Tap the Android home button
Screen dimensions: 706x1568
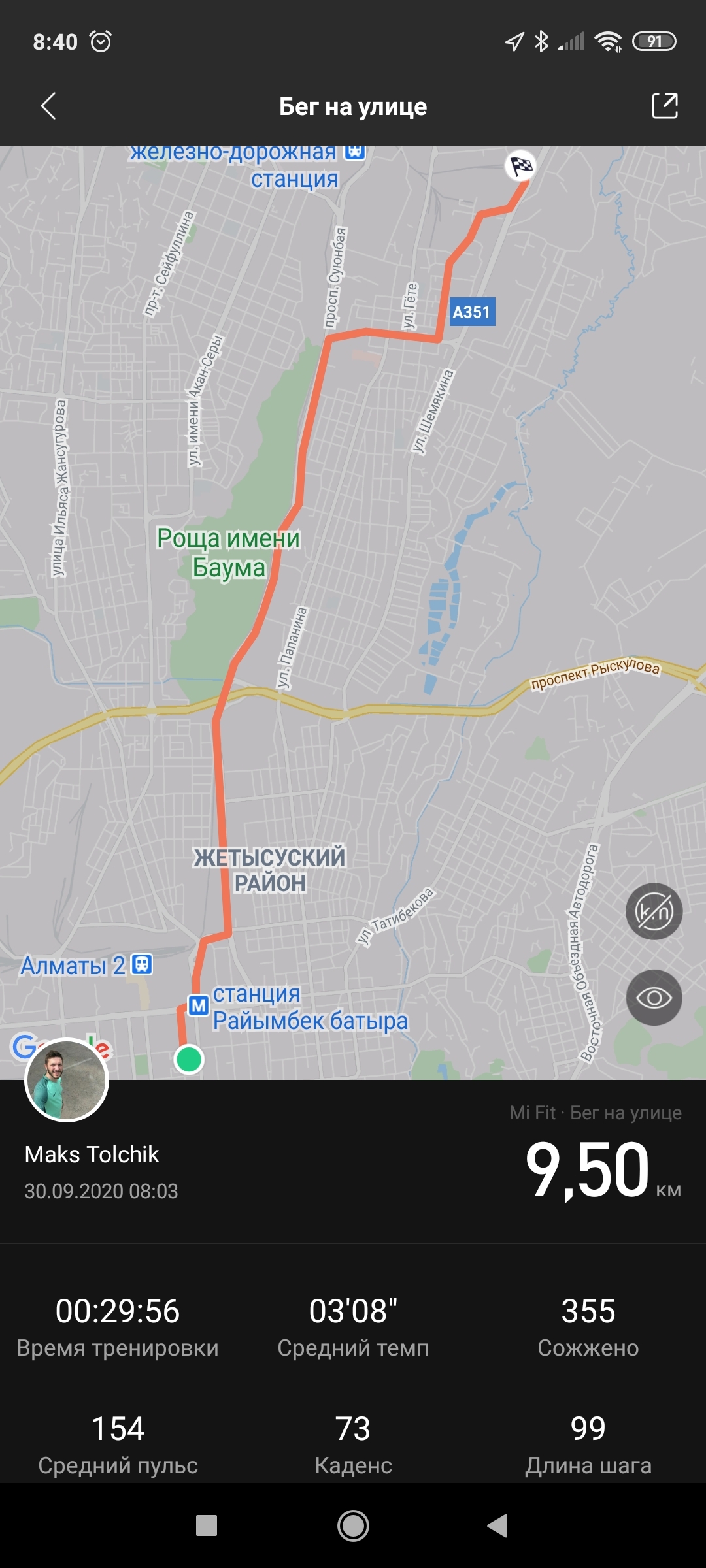point(353,1526)
